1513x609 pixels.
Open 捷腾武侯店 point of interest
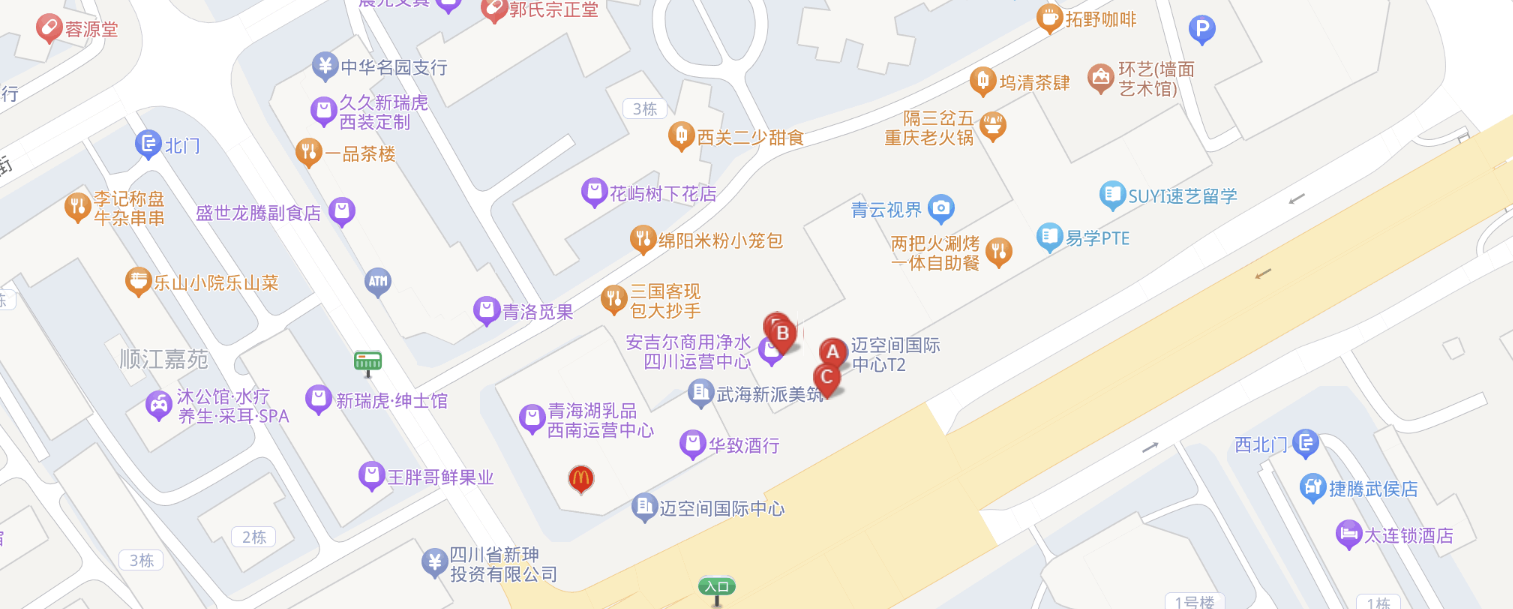(1313, 488)
